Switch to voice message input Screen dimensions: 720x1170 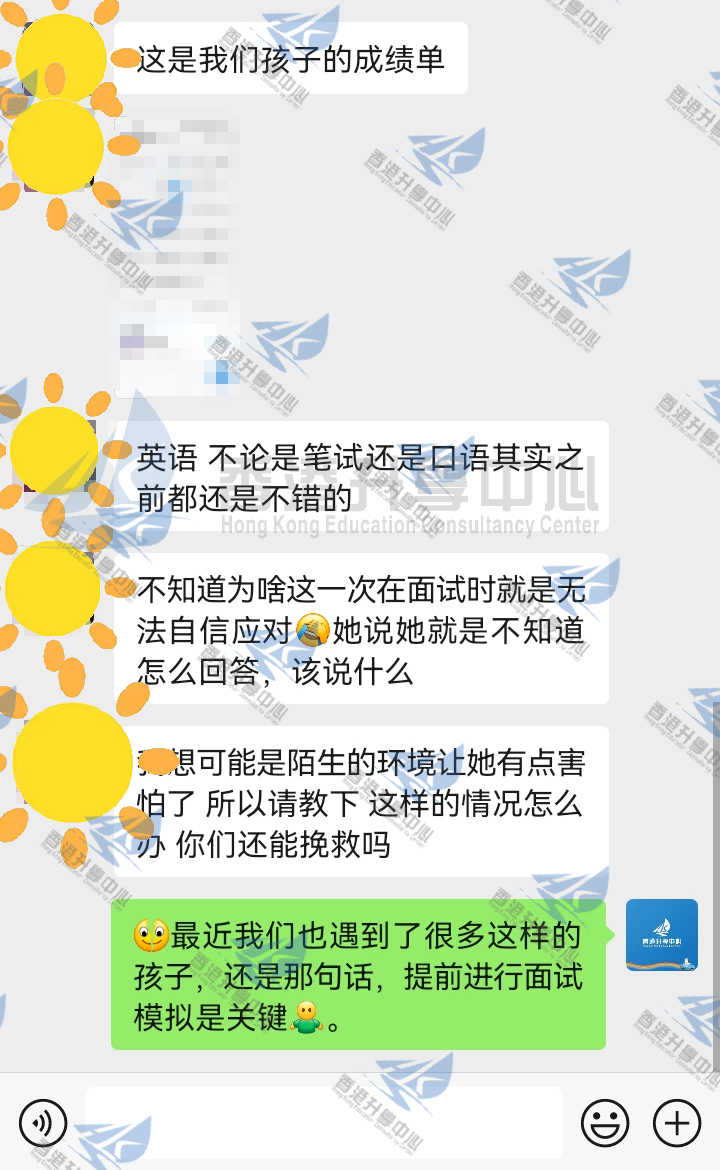[x=43, y=1122]
